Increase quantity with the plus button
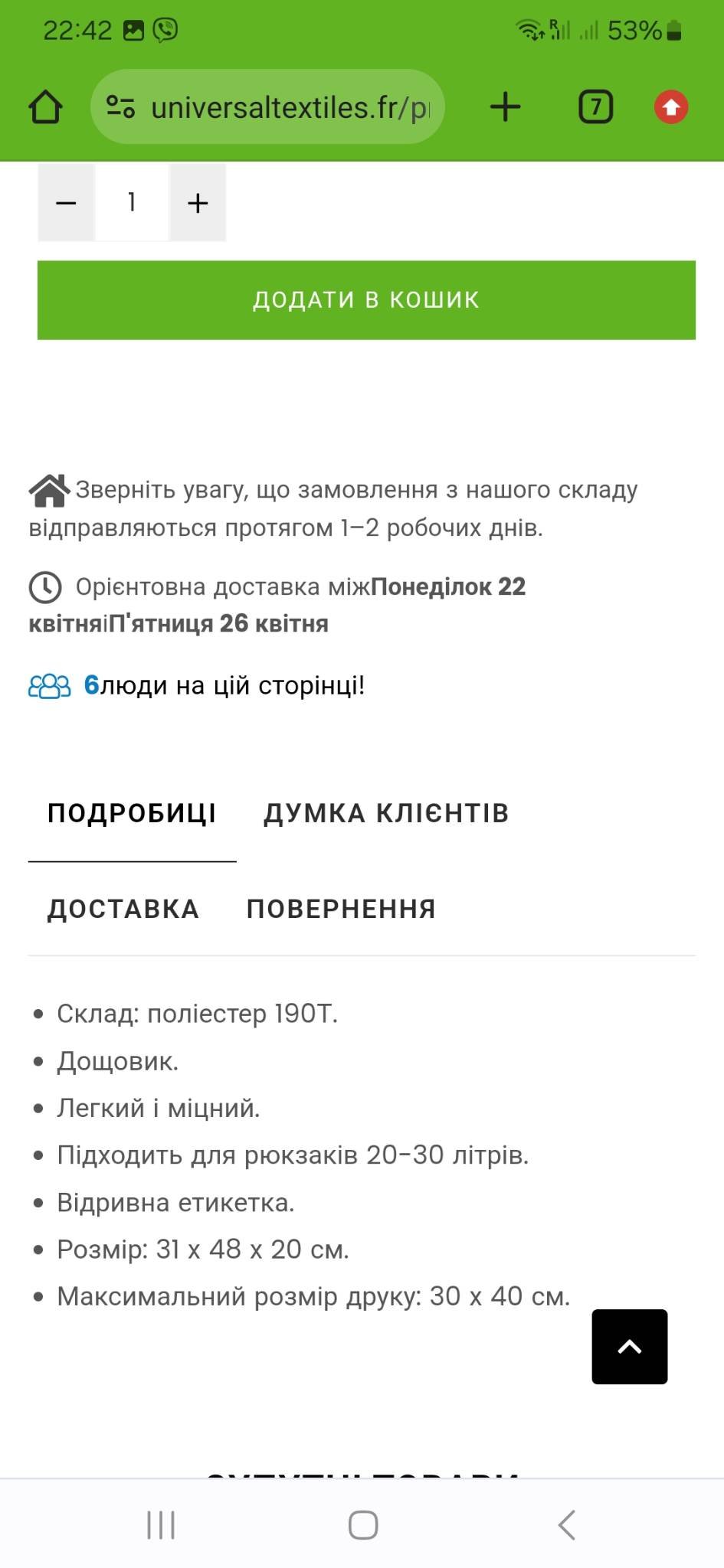Screen dimensions: 724x1568 point(198,202)
